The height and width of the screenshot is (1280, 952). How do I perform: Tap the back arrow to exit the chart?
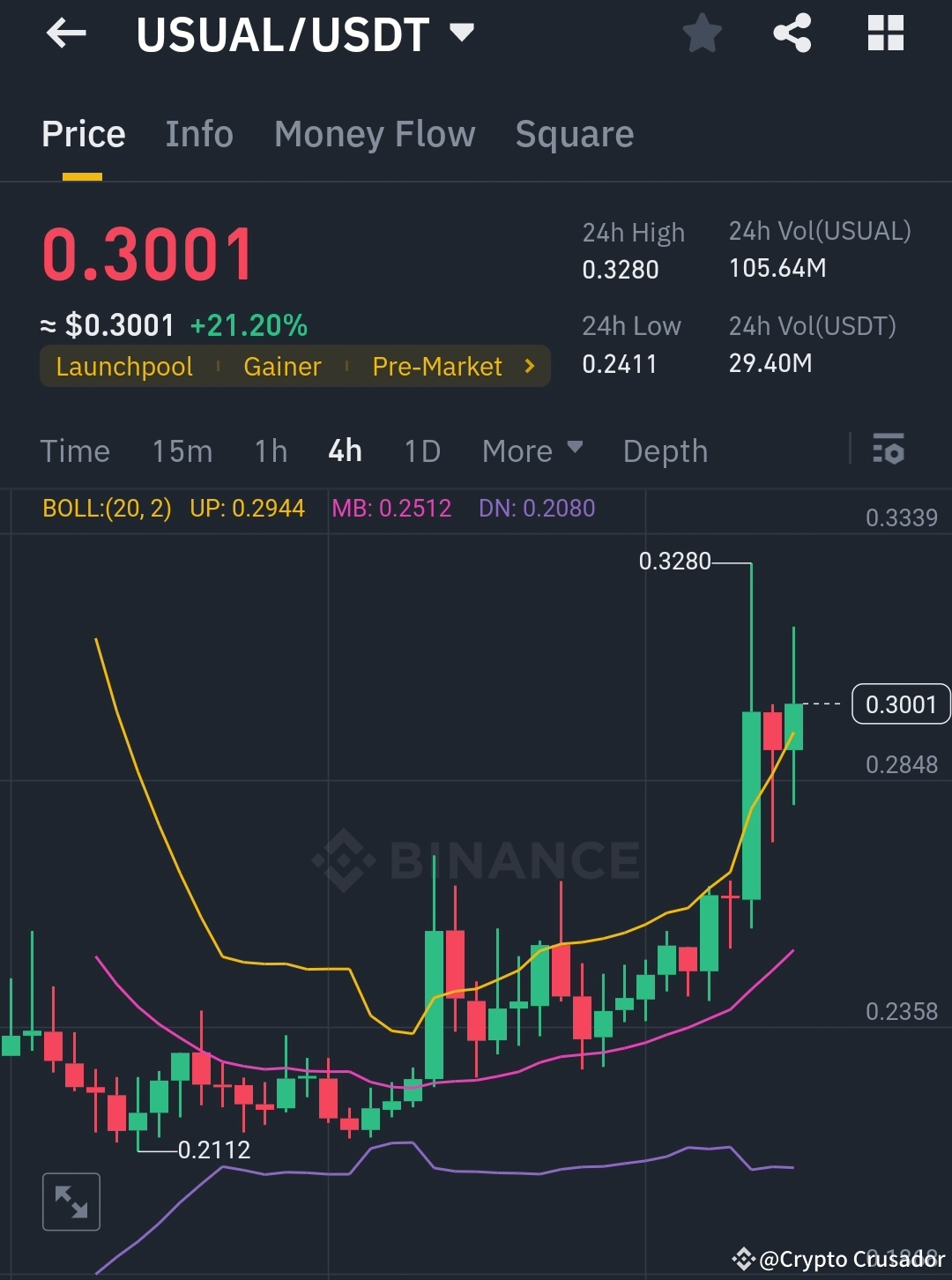pos(67,33)
